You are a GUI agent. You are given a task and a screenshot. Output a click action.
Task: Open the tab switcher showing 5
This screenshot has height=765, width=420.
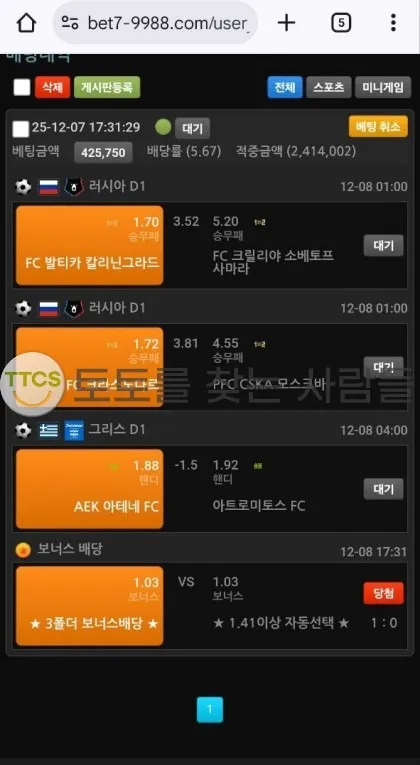341,22
